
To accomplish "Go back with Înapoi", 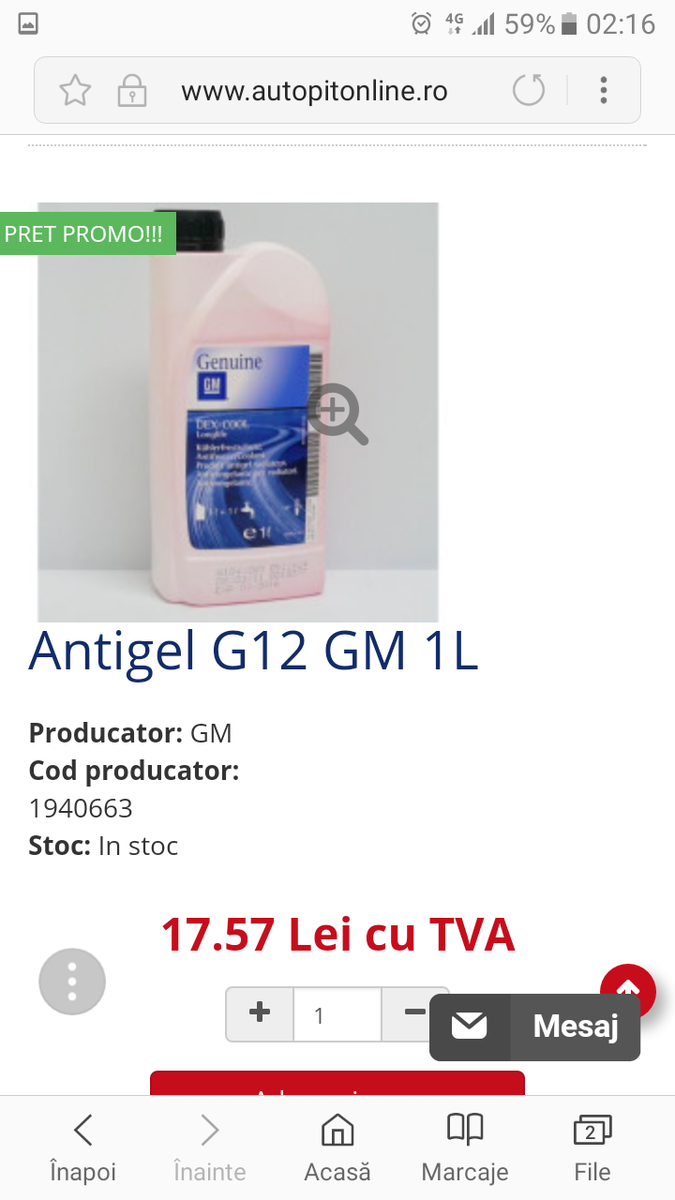I will [x=83, y=1148].
